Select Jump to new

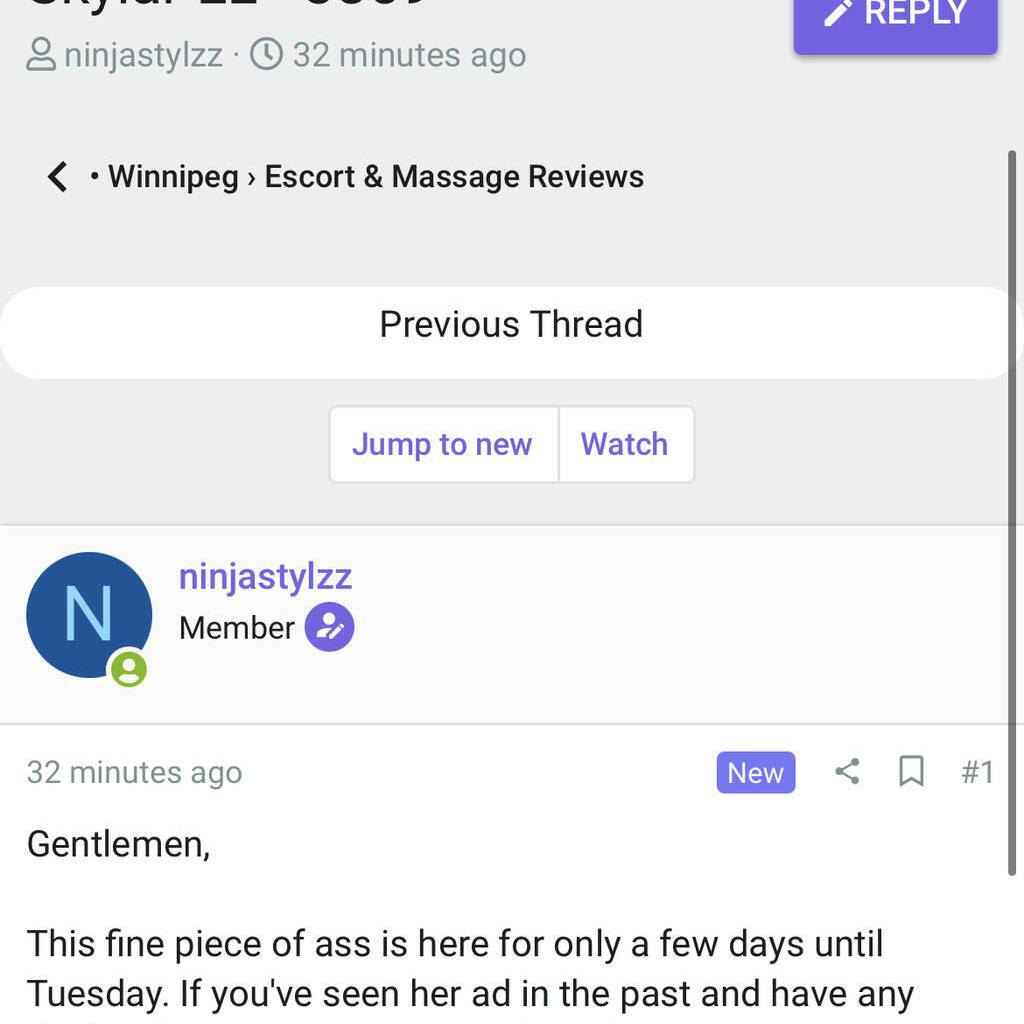tap(442, 444)
